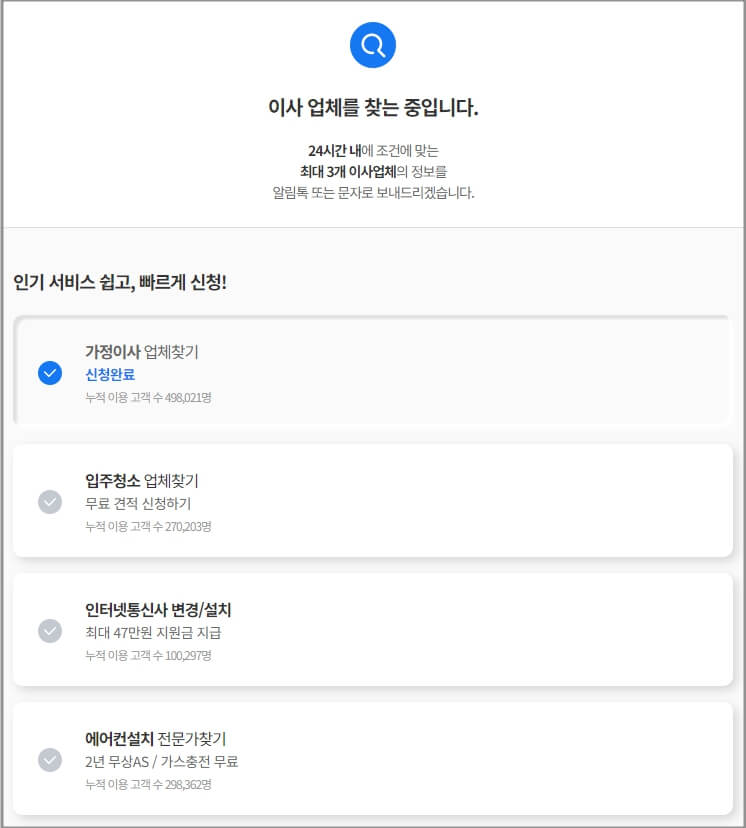Click the circle icon beside 에어컨설치 전문가찾기
Viewport: 746px width, 828px height.
pos(48,760)
